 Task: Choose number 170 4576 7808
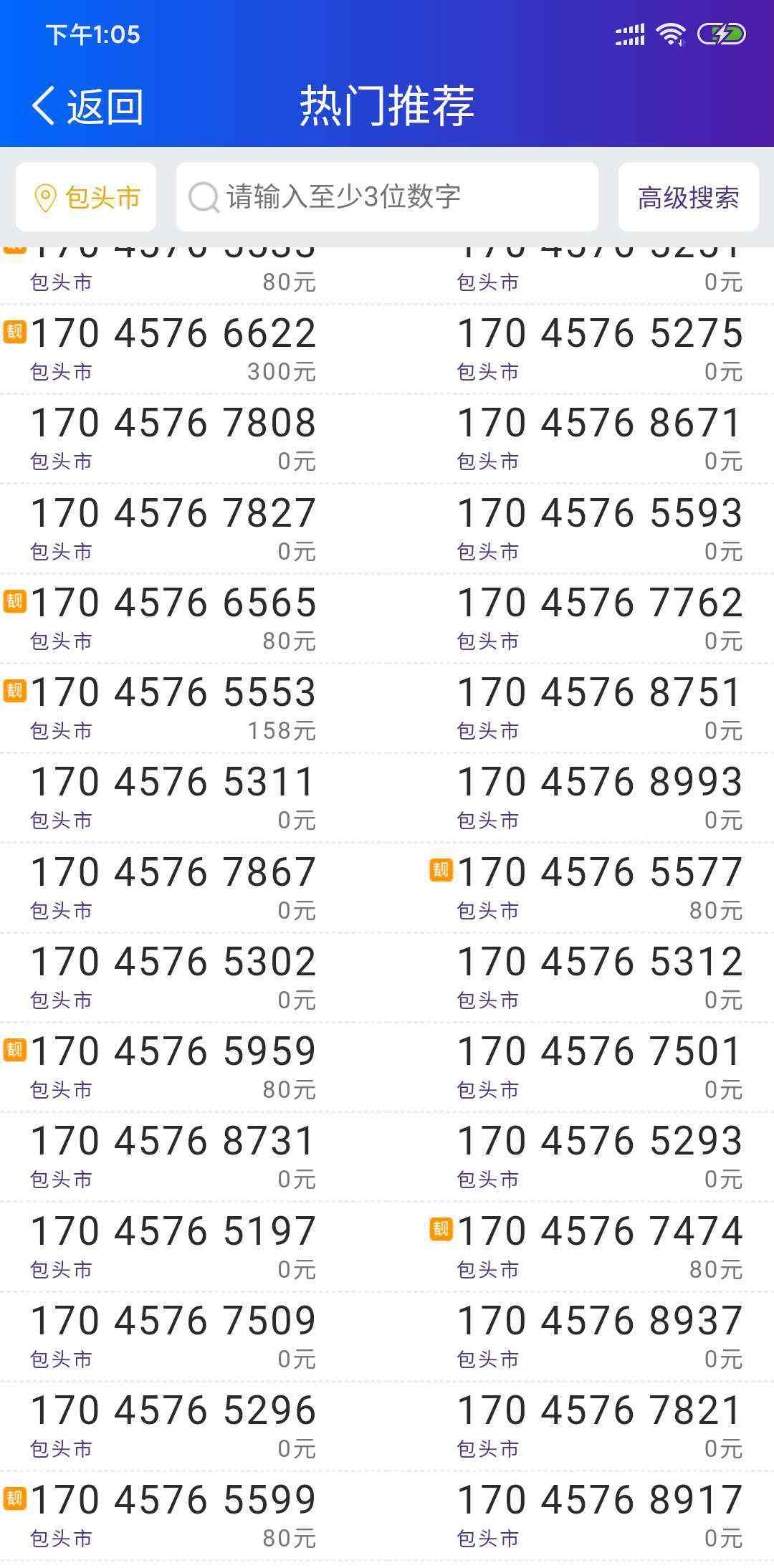coord(173,423)
